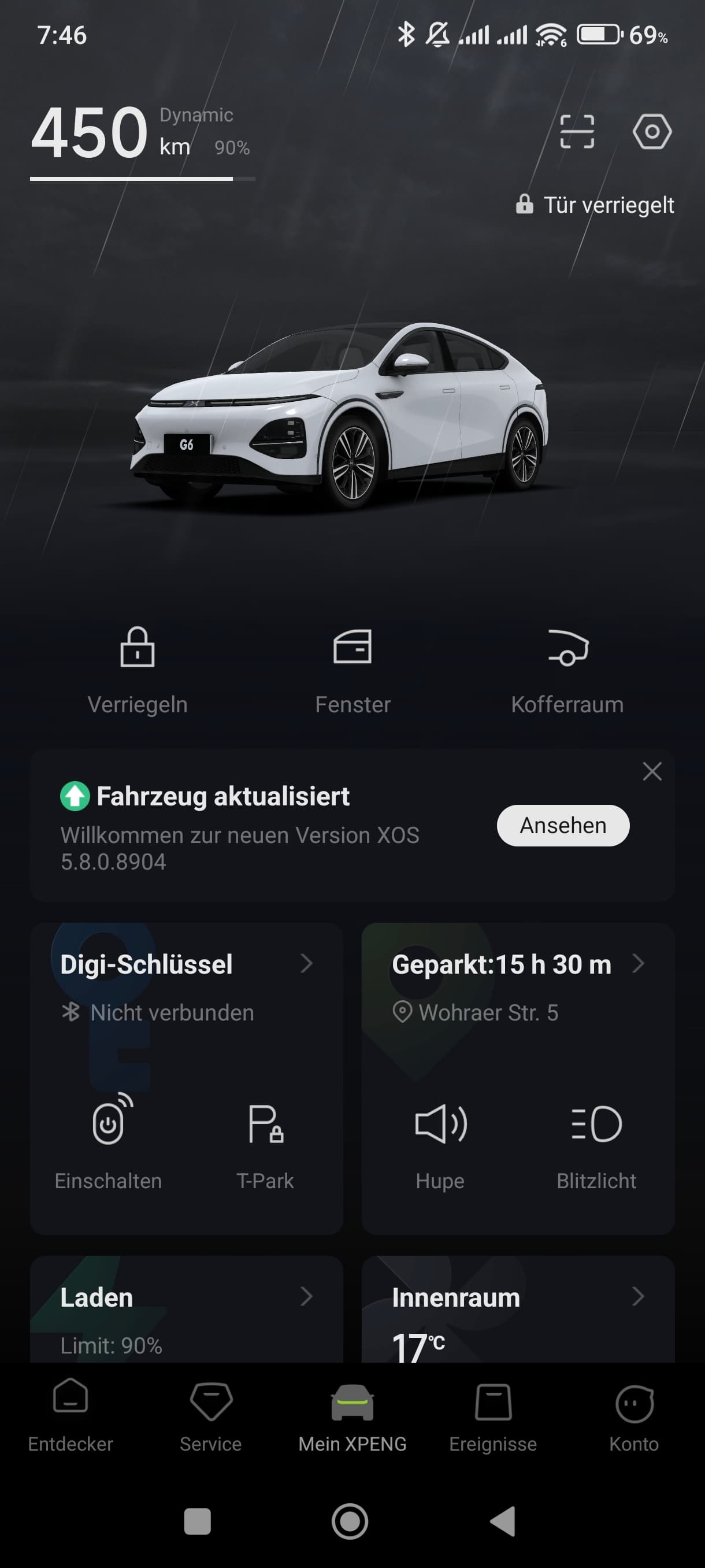Tap Ansehen to view update details
This screenshot has height=1568, width=705.
pos(563,826)
